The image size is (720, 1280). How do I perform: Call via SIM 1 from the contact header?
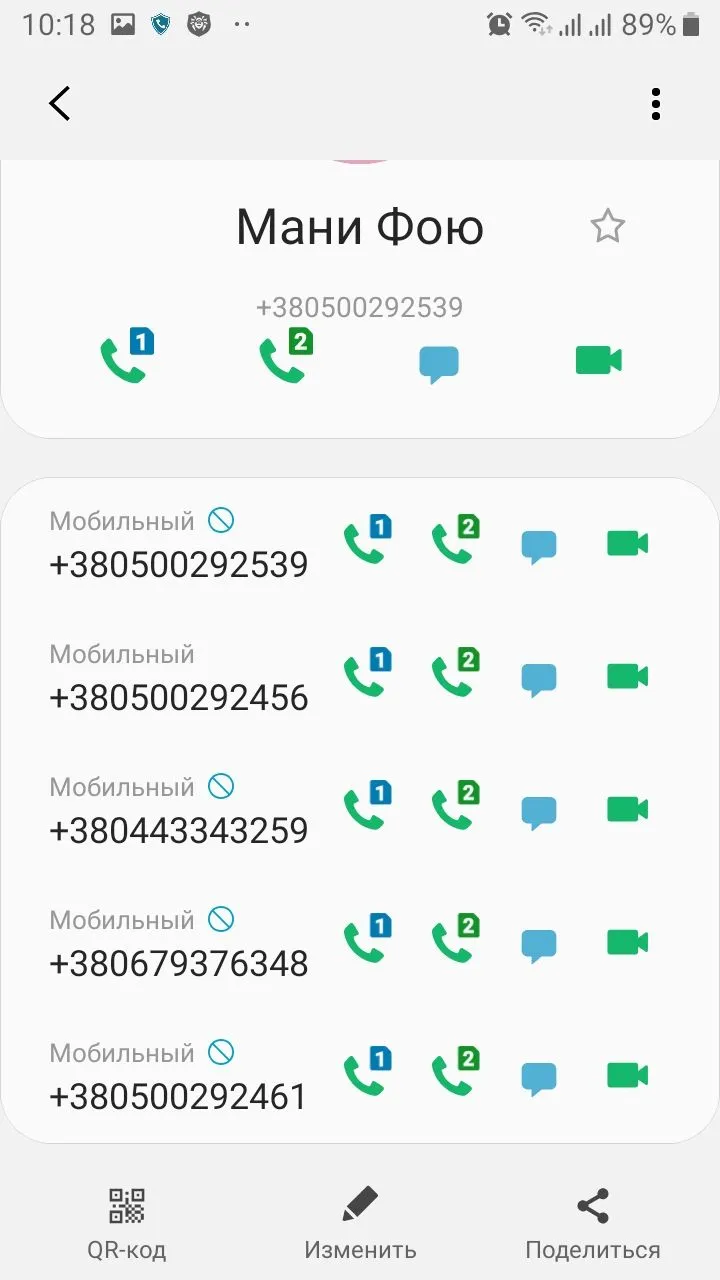tap(126, 359)
